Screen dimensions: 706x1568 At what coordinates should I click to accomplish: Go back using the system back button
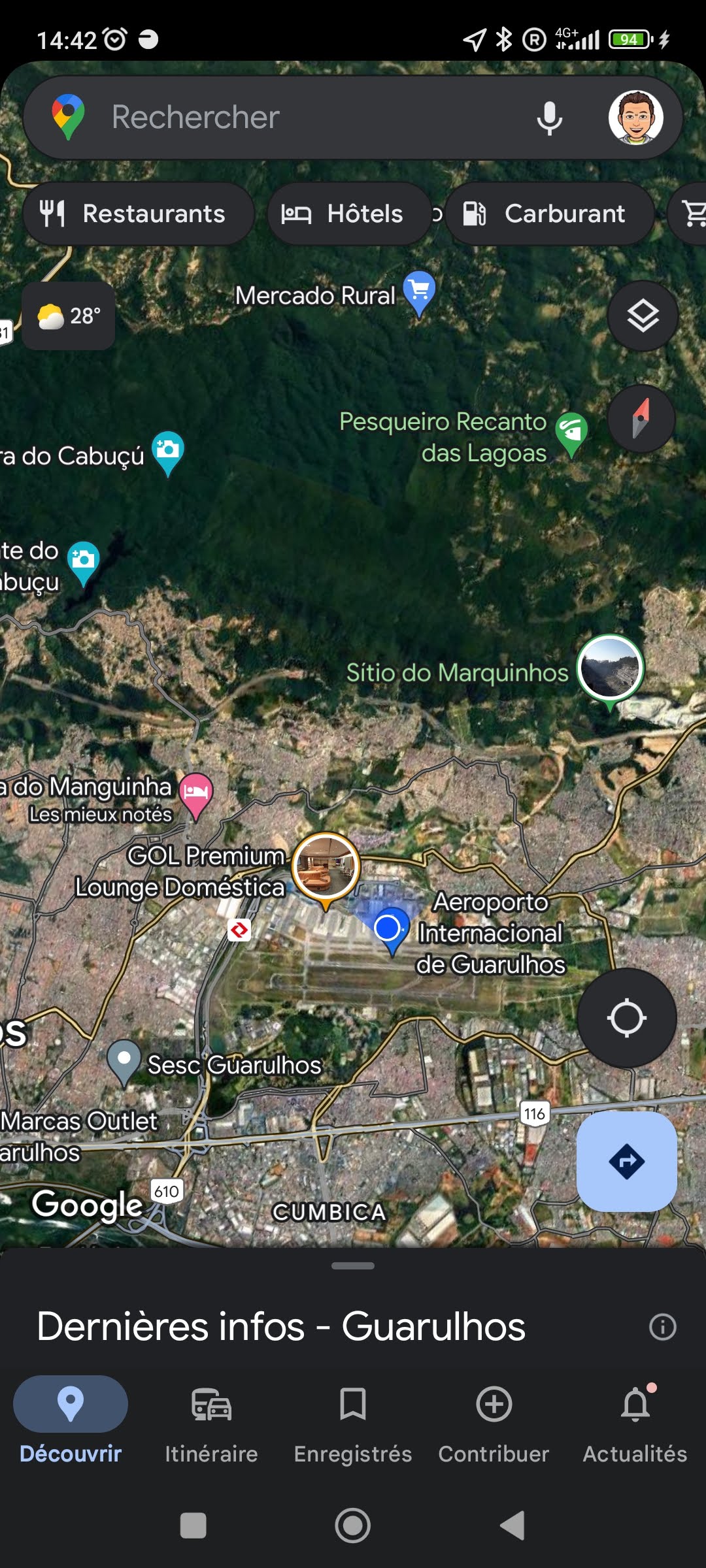pos(513,1526)
